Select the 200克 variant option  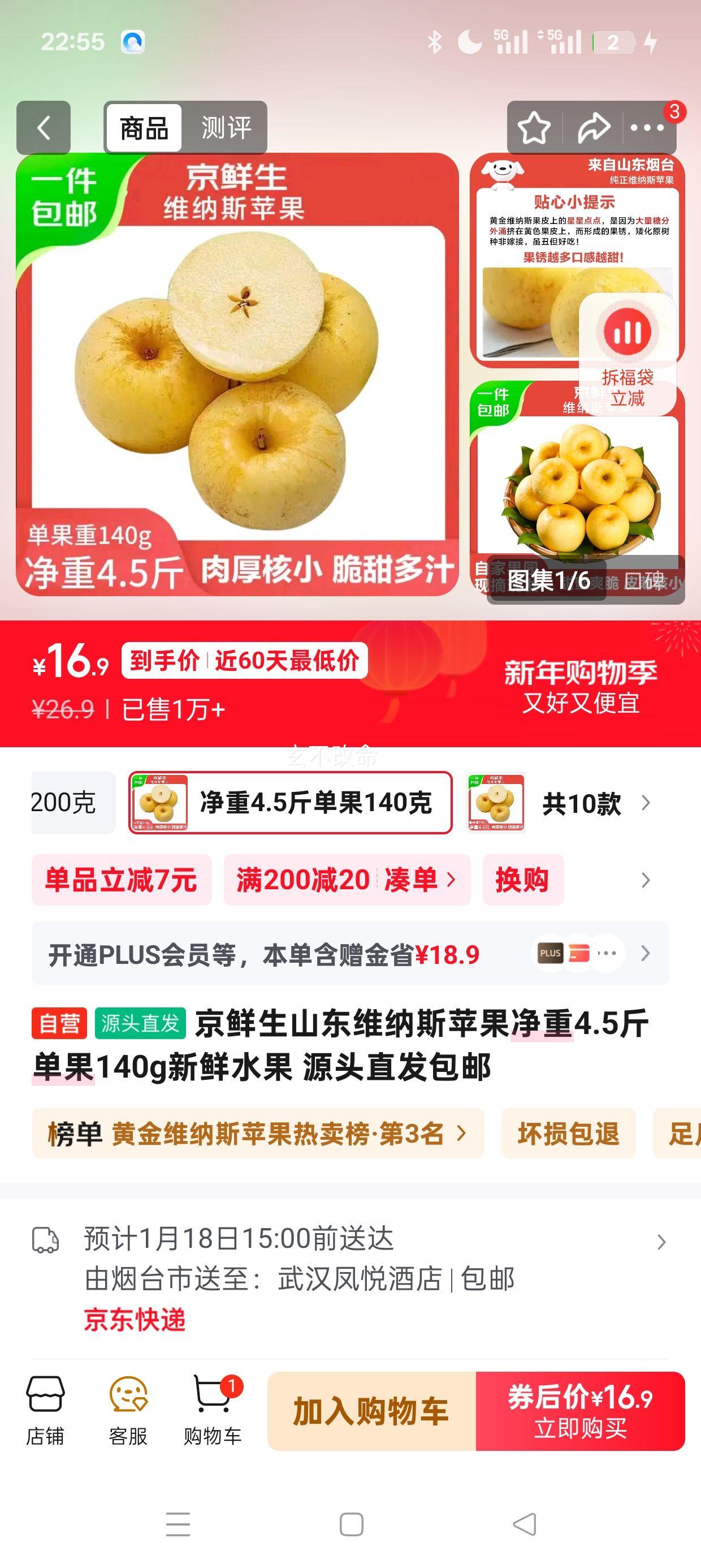[67, 803]
